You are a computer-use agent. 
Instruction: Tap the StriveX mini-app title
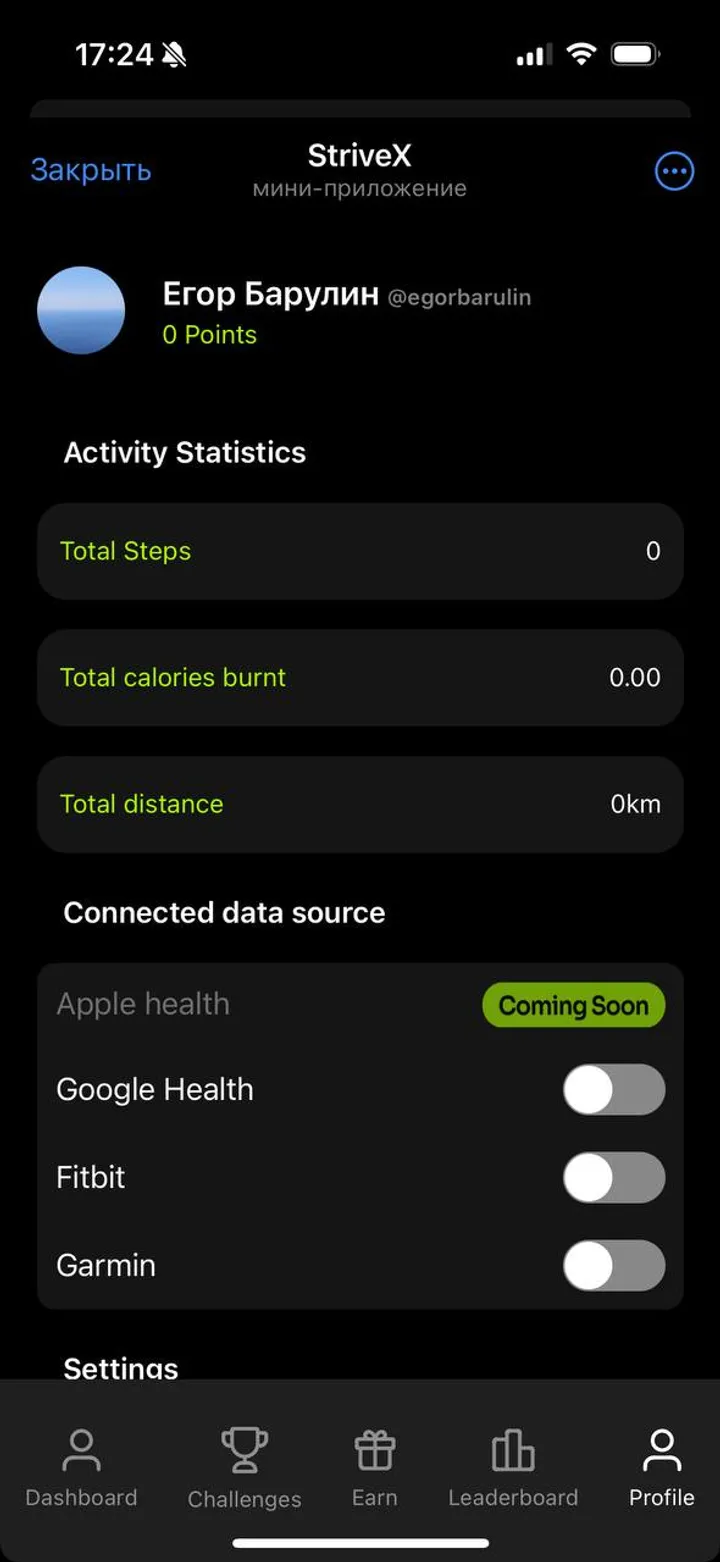pos(357,154)
